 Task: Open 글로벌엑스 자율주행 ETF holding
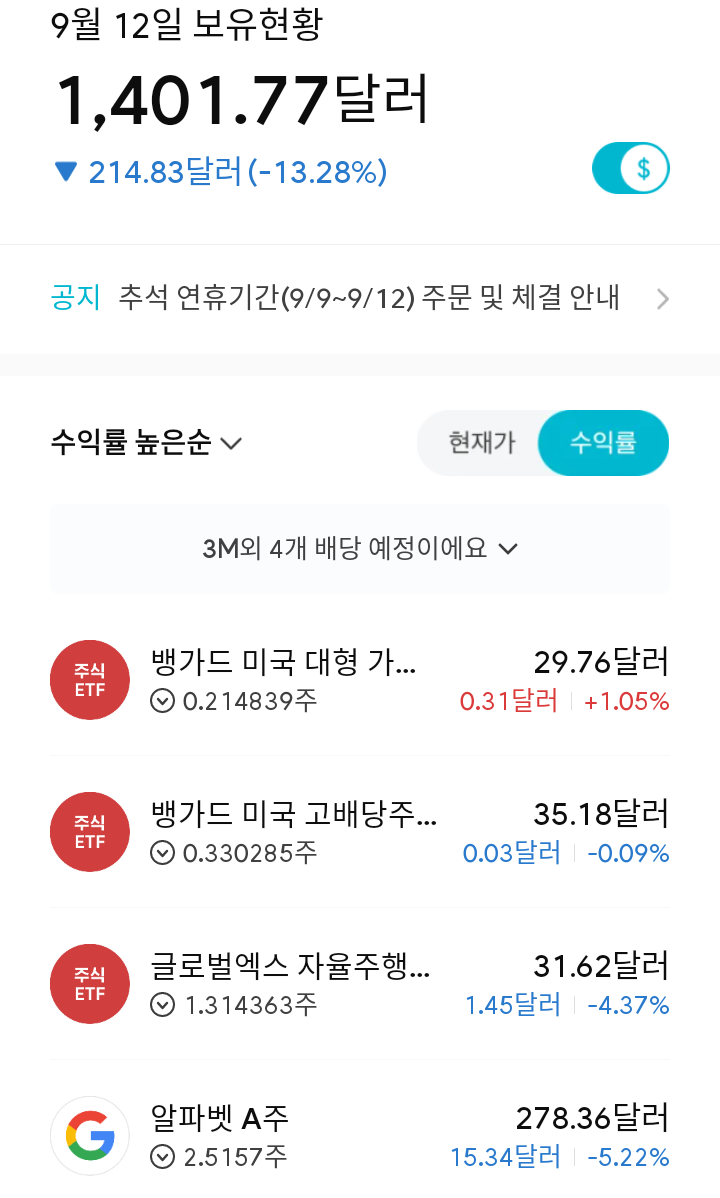pos(360,984)
